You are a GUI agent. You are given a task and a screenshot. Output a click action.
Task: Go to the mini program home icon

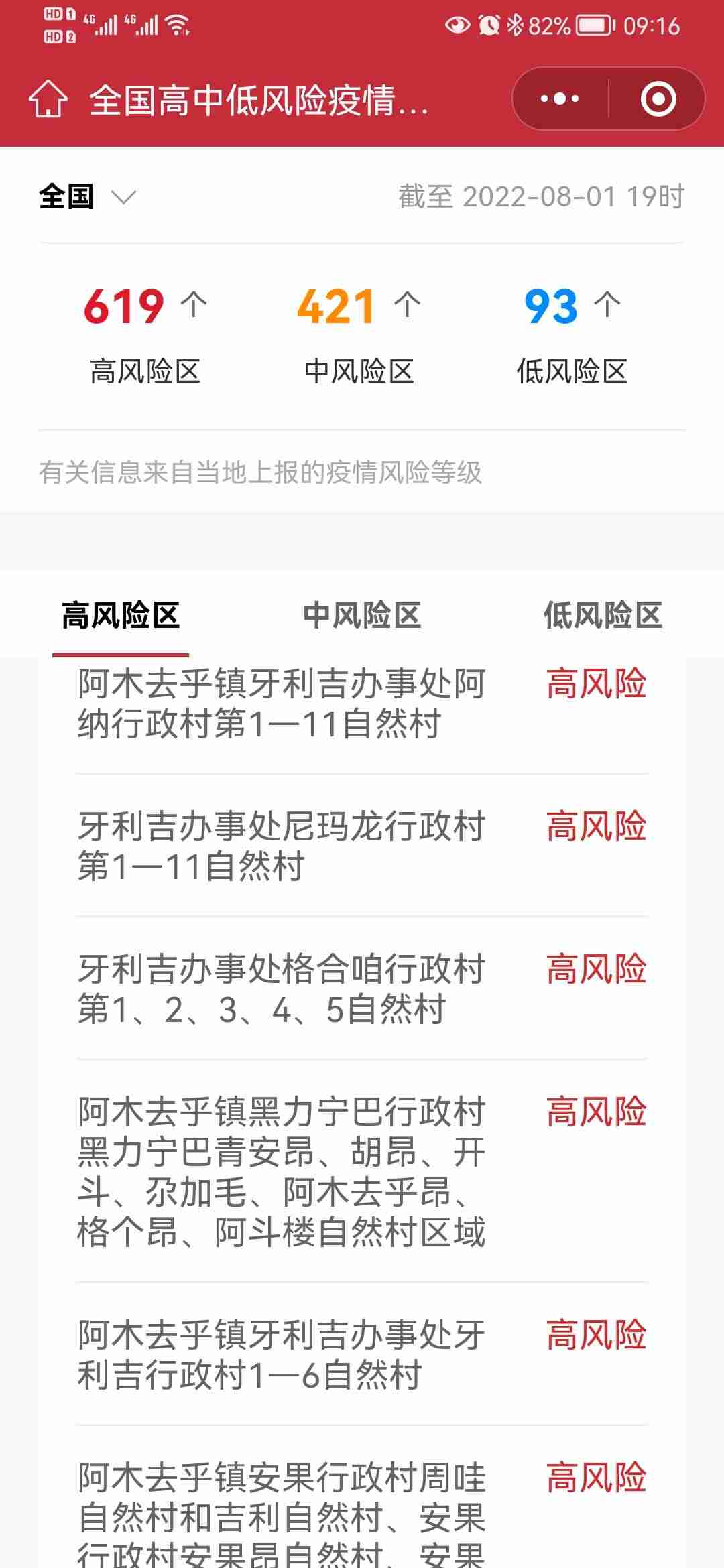point(48,99)
